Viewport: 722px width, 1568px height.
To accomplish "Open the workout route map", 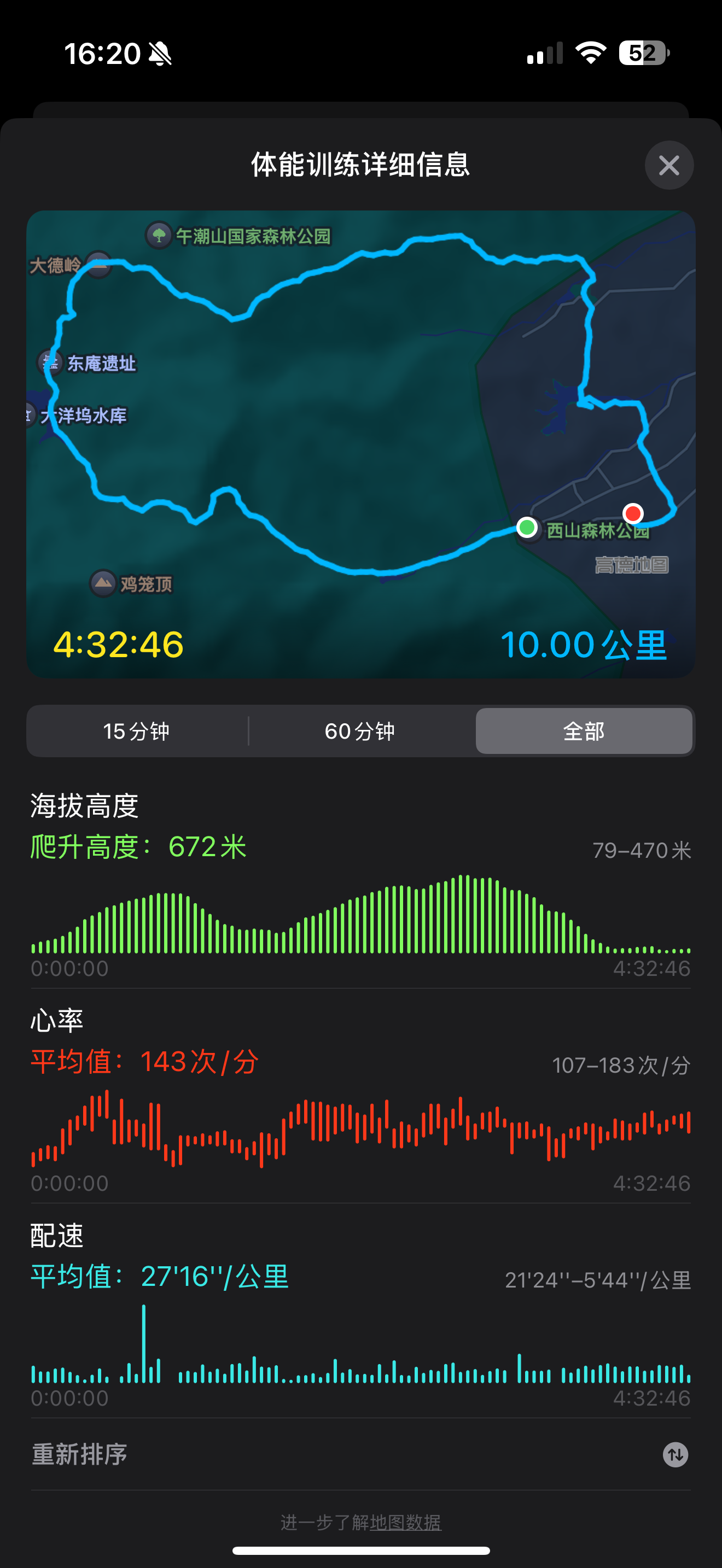I will [360, 444].
